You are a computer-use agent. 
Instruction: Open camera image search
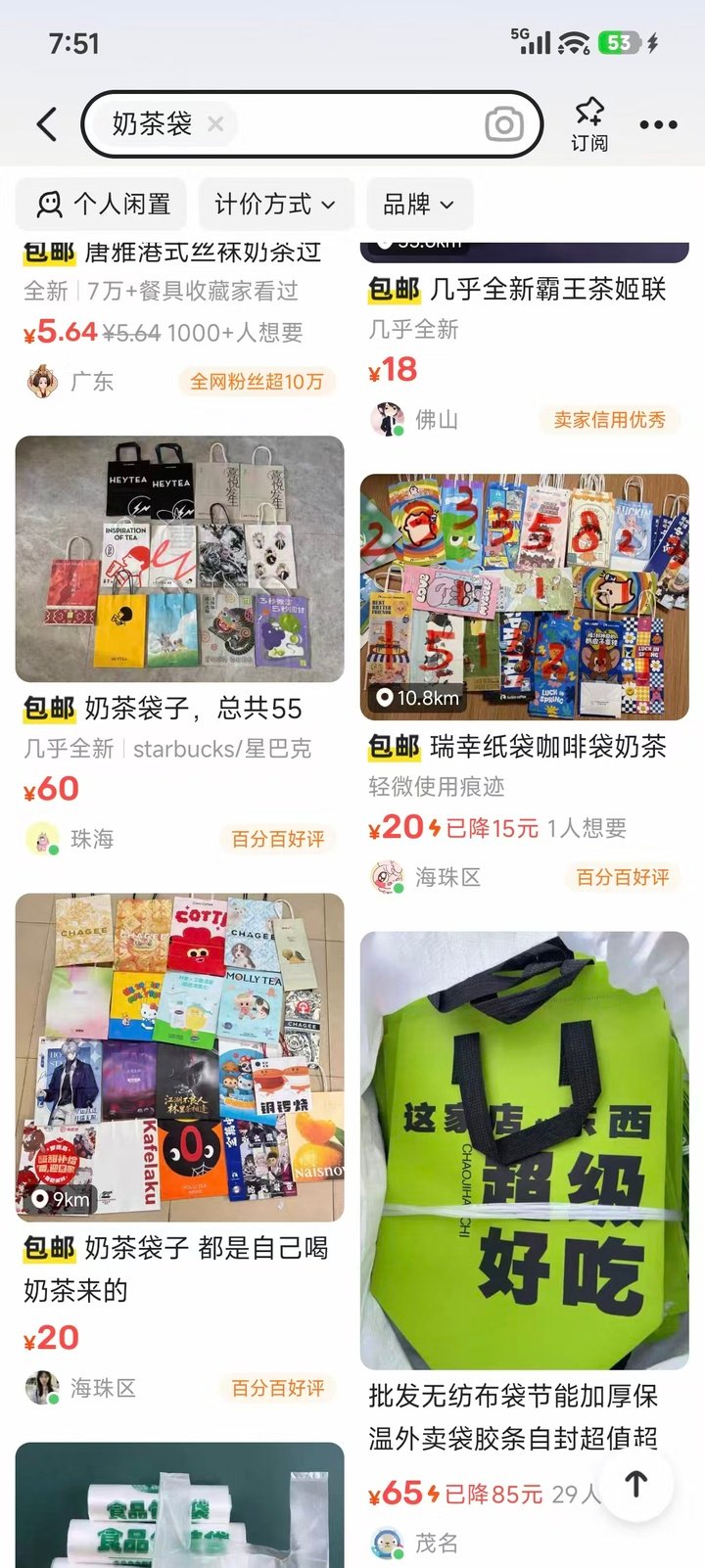click(x=504, y=124)
